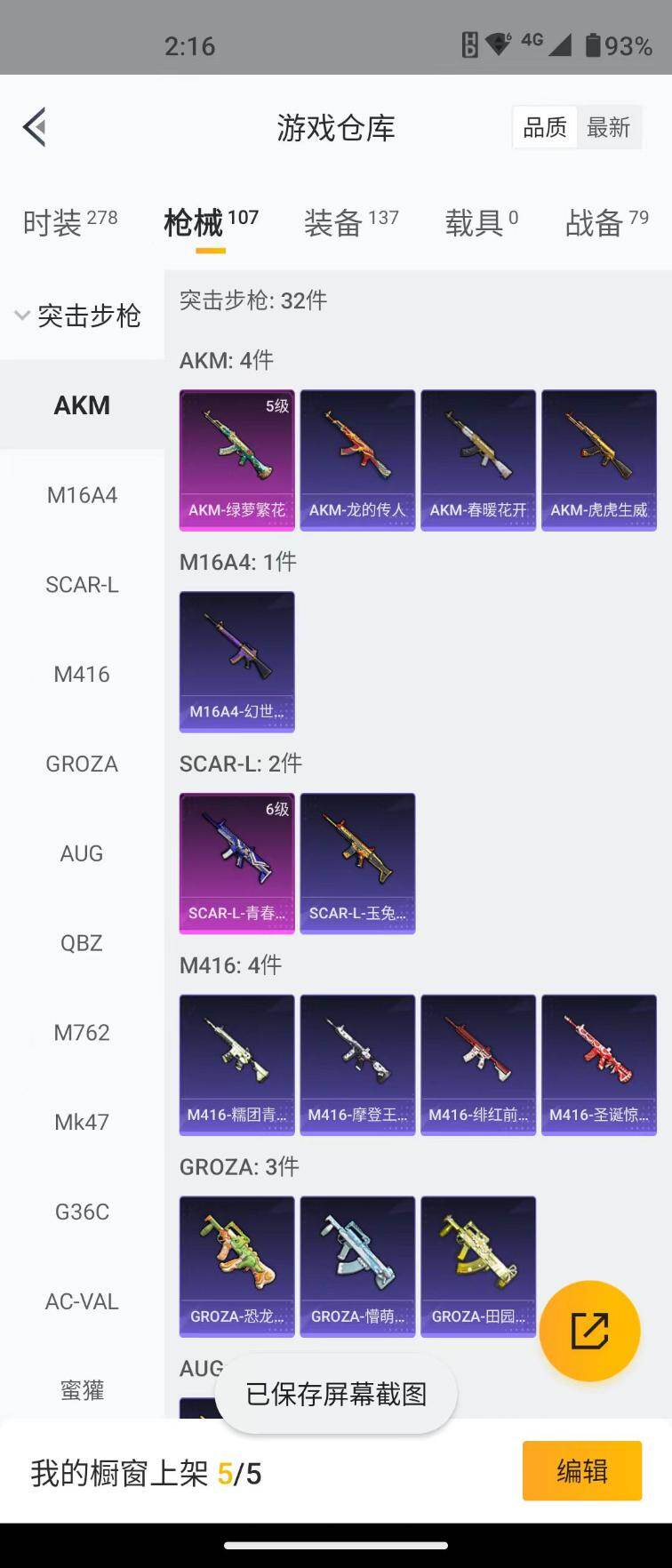This screenshot has height=1568, width=672.
Task: Collapse the 突击步枪 category
Action: point(80,316)
